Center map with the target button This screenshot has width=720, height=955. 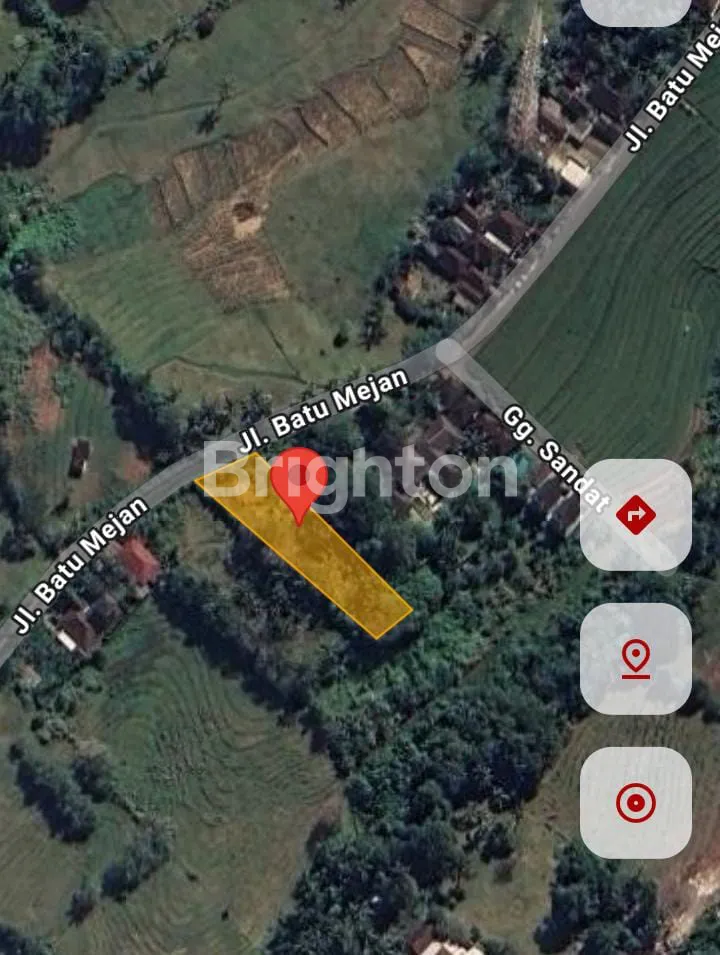[x=635, y=803]
